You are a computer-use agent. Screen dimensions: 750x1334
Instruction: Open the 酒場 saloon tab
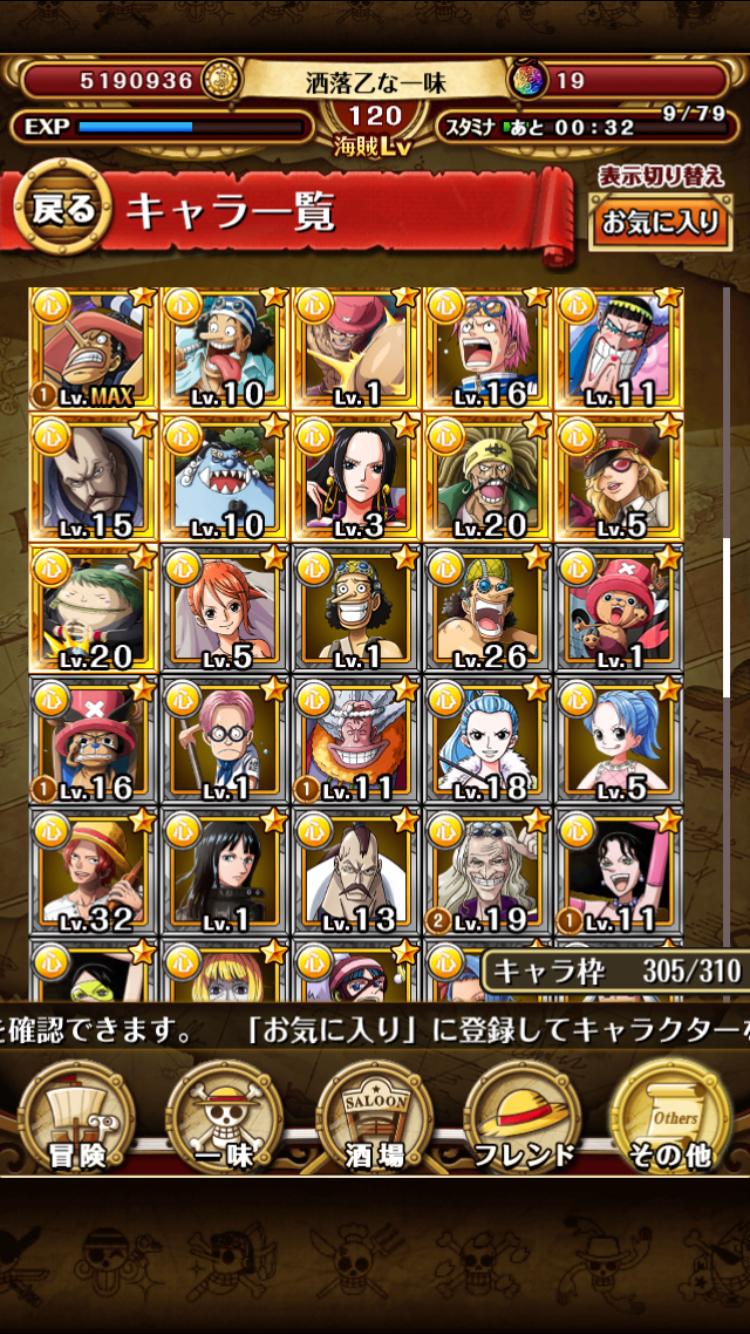pos(375,1118)
